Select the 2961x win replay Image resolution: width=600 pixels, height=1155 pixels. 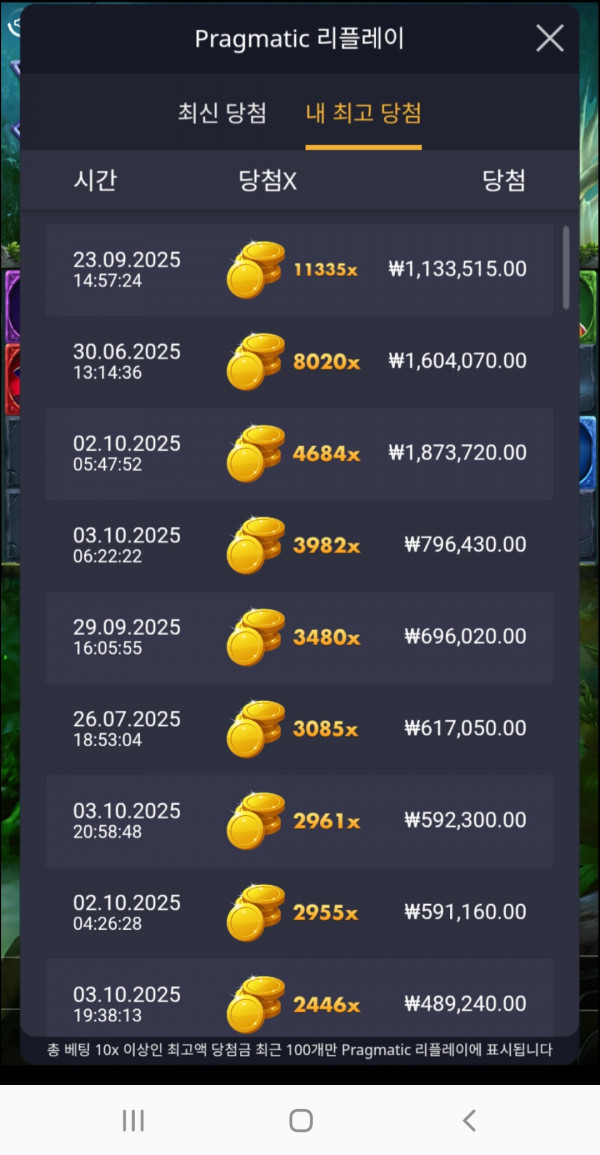(299, 821)
